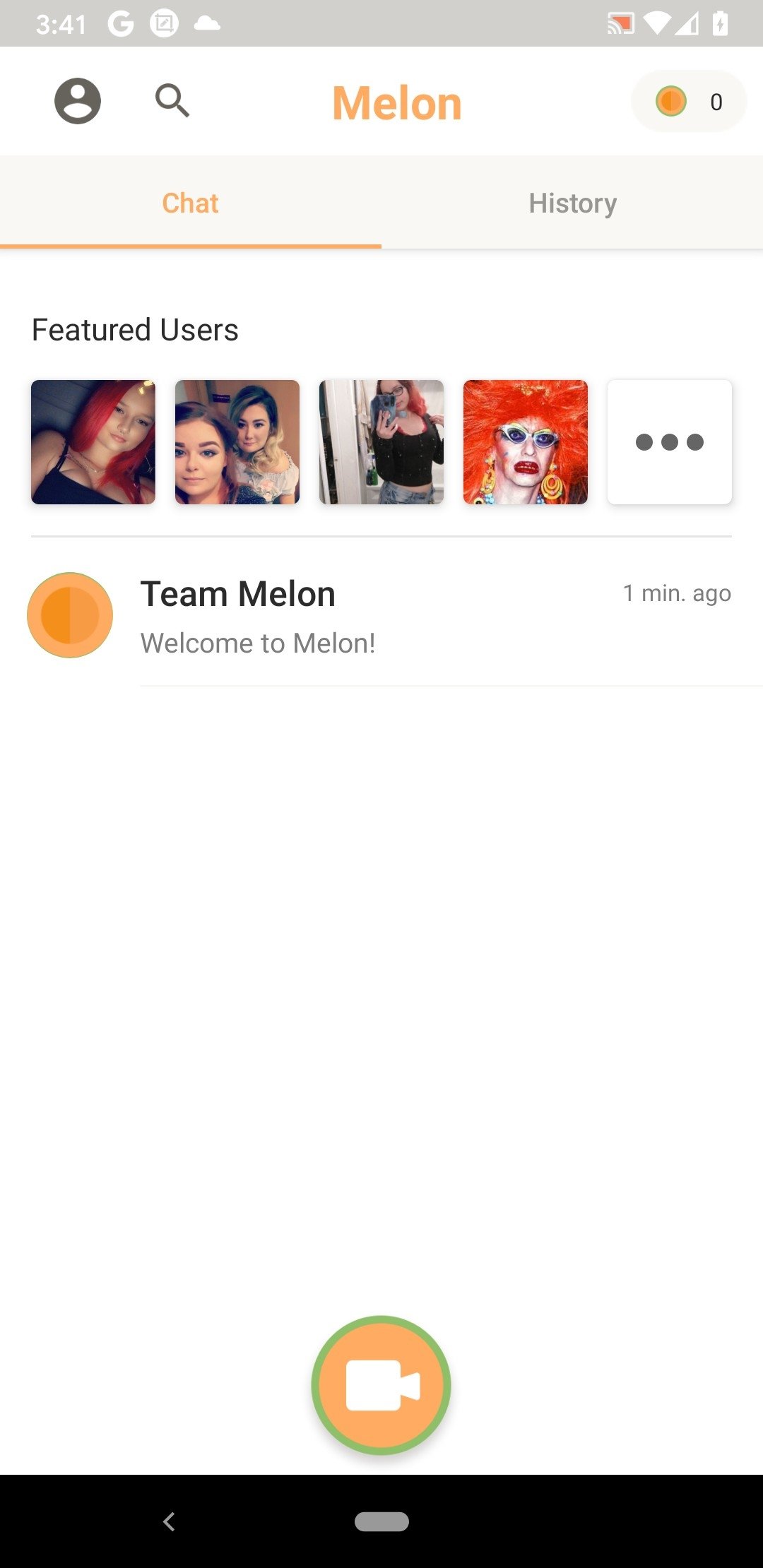
Task: Tap the home pill in navigation bar
Action: coord(381,1521)
